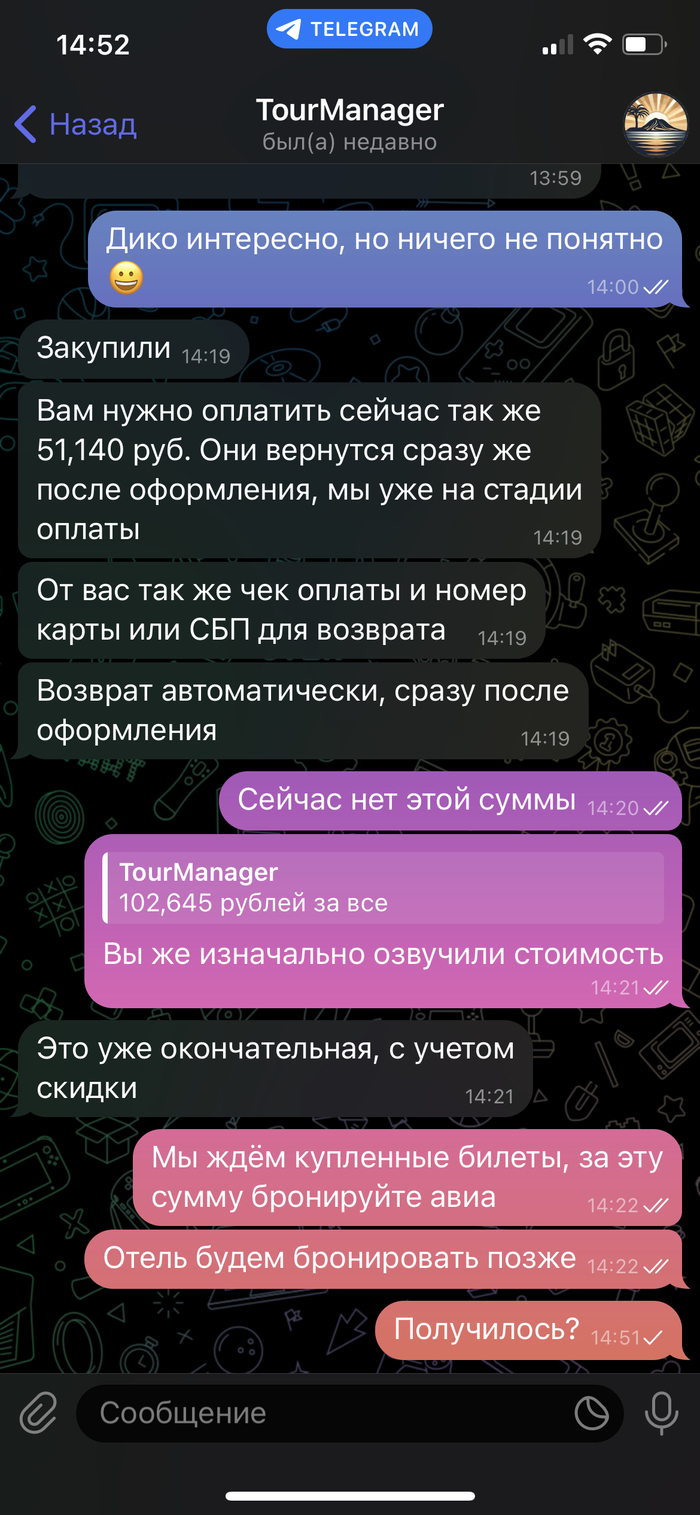
Task: Go back via the Назад button
Action: tap(76, 125)
